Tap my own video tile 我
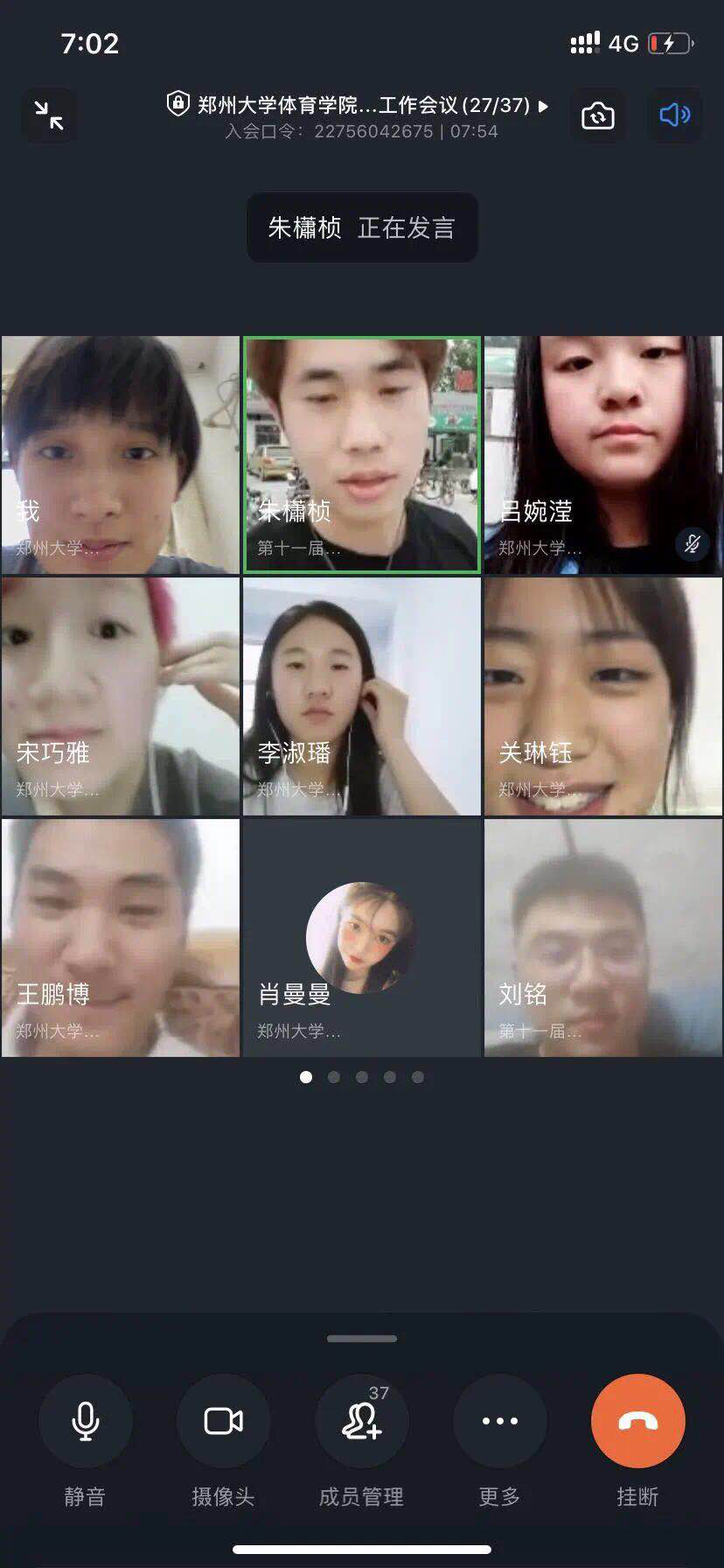This screenshot has width=724, height=1568. tap(121, 455)
